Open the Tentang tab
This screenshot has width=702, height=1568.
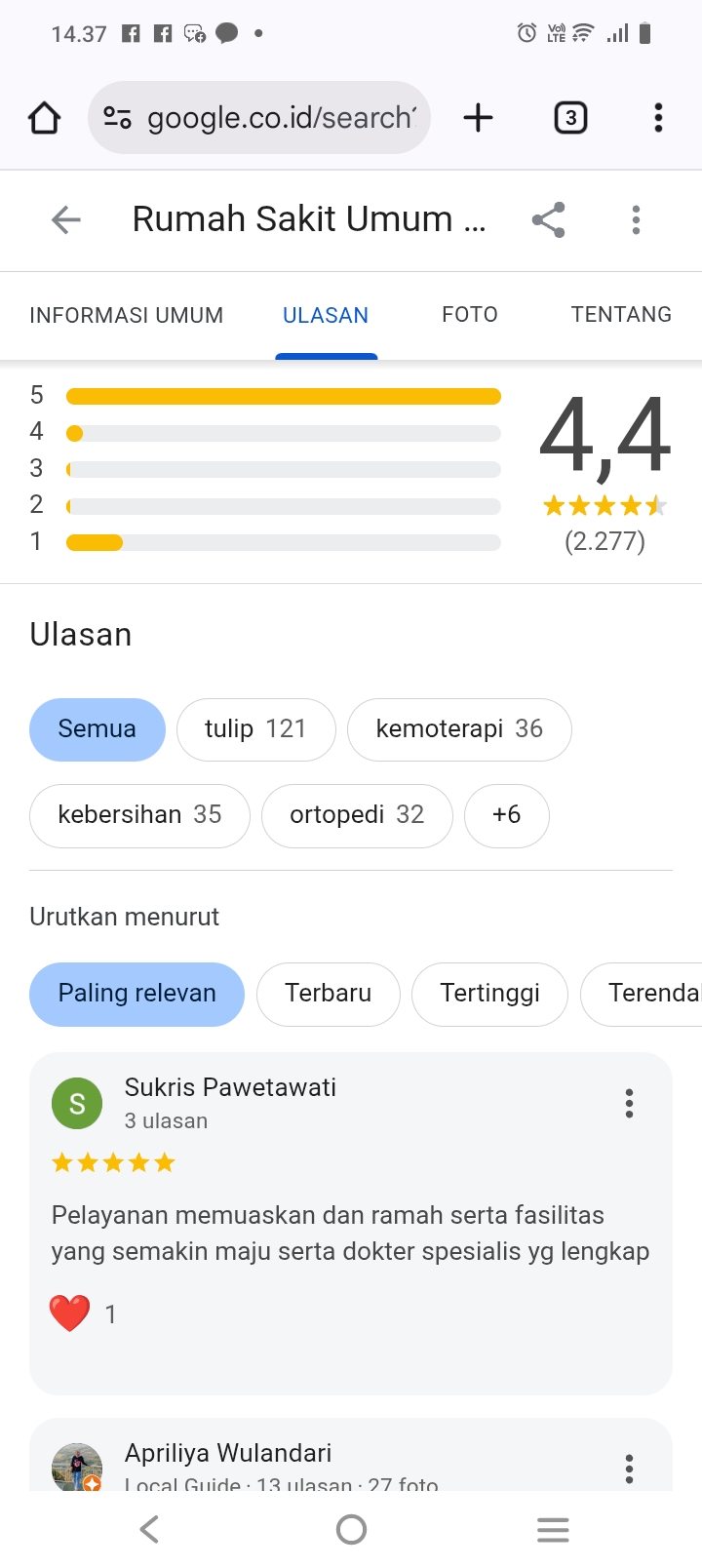(x=621, y=315)
